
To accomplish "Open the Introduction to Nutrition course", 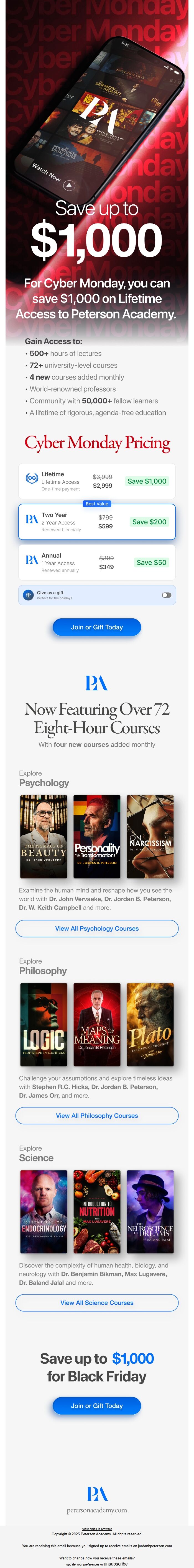I will pos(96,1211).
